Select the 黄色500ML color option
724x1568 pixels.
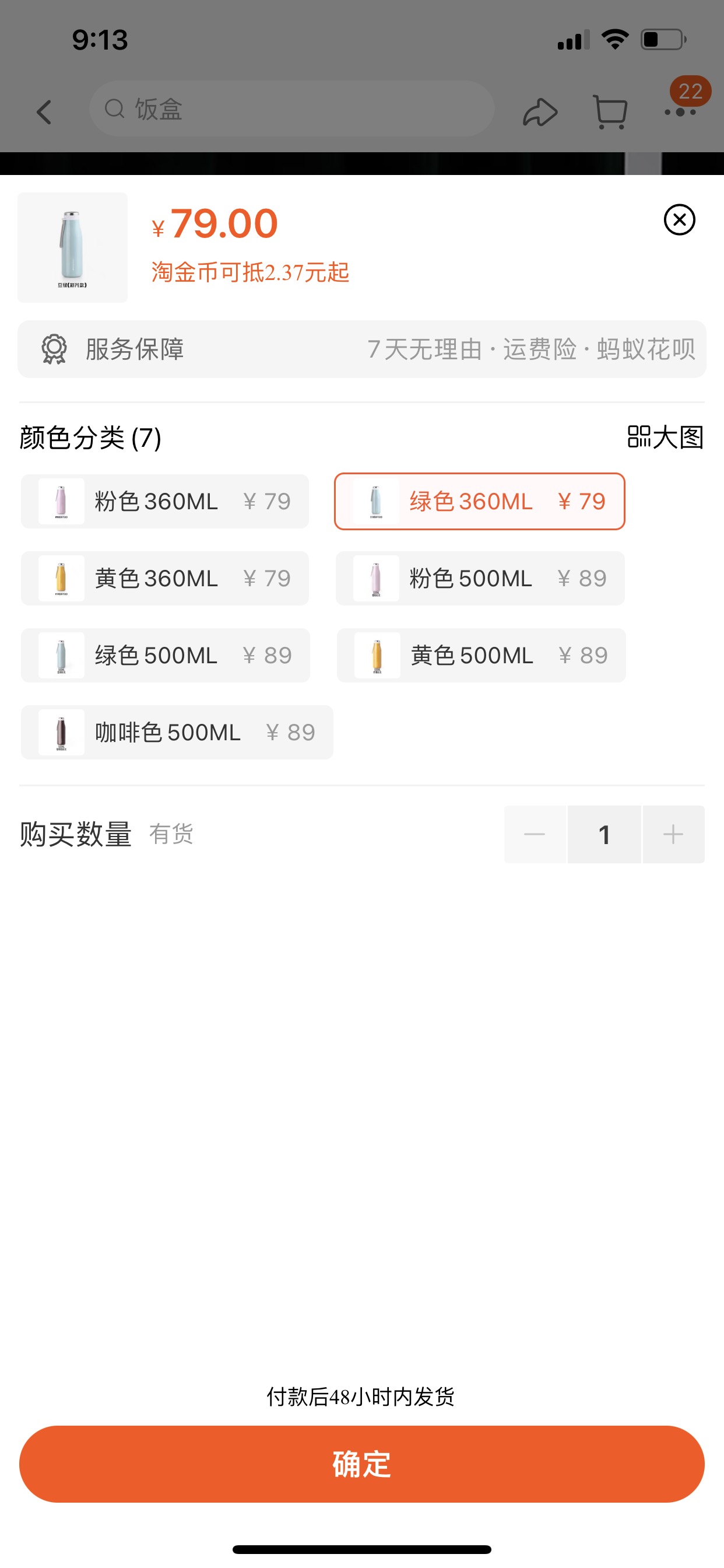[x=480, y=656]
